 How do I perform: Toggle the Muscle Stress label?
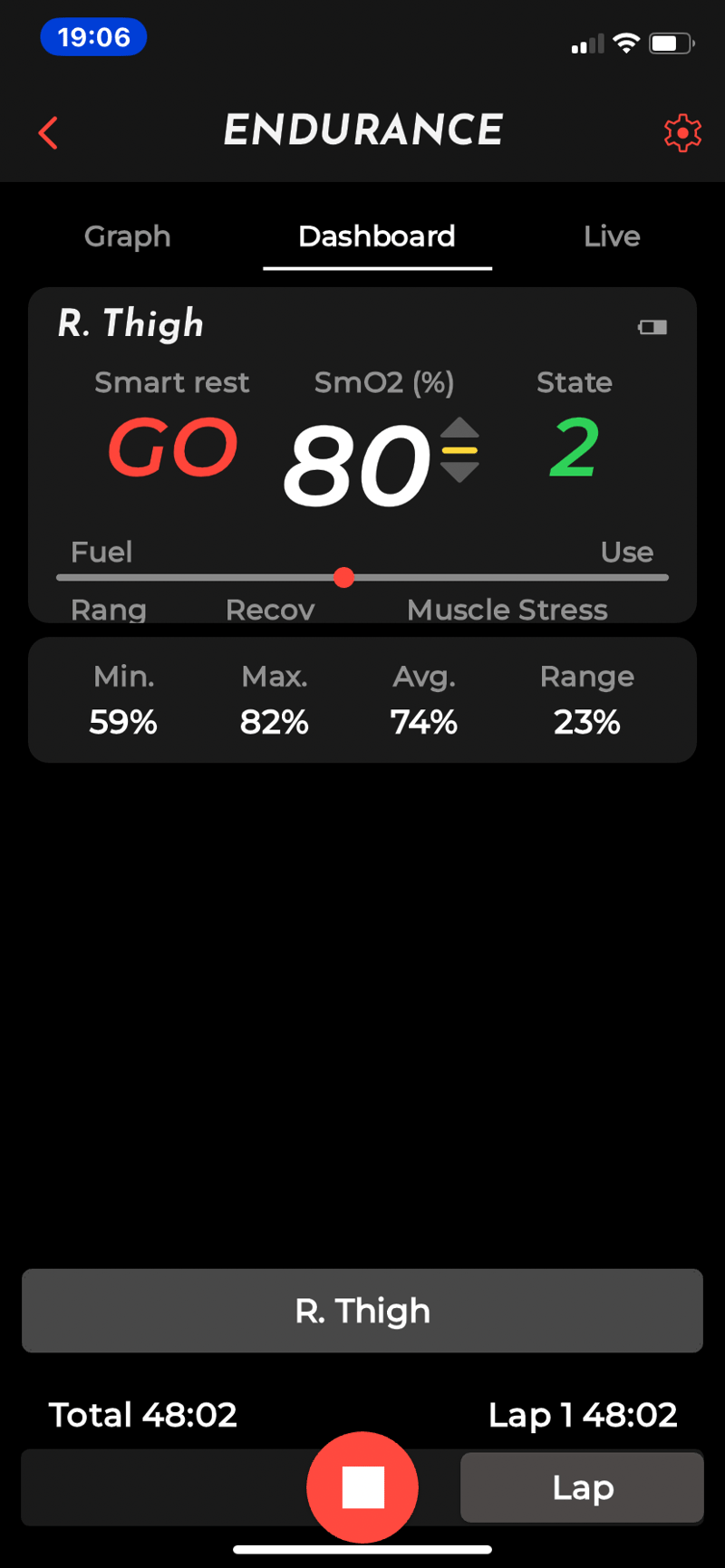[507, 610]
